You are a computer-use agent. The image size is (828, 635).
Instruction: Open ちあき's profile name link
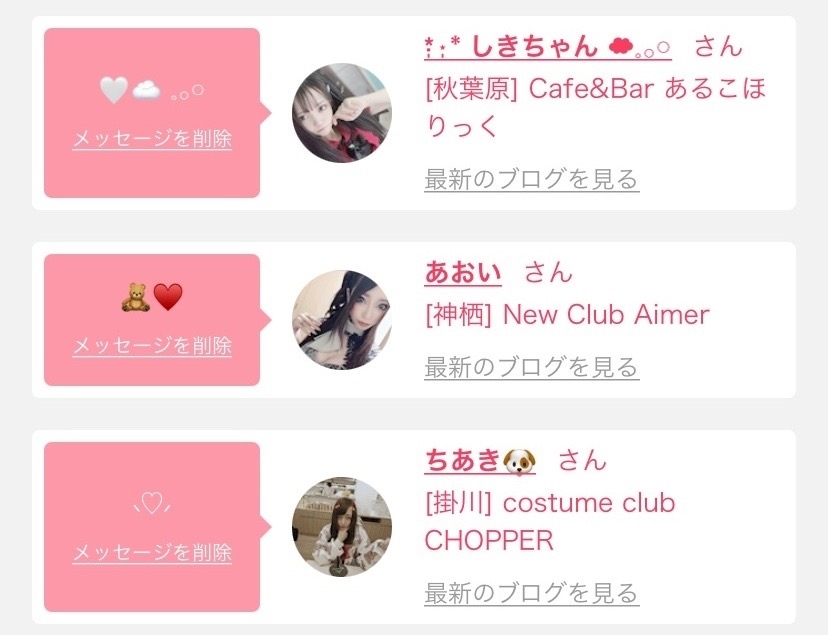tap(479, 461)
